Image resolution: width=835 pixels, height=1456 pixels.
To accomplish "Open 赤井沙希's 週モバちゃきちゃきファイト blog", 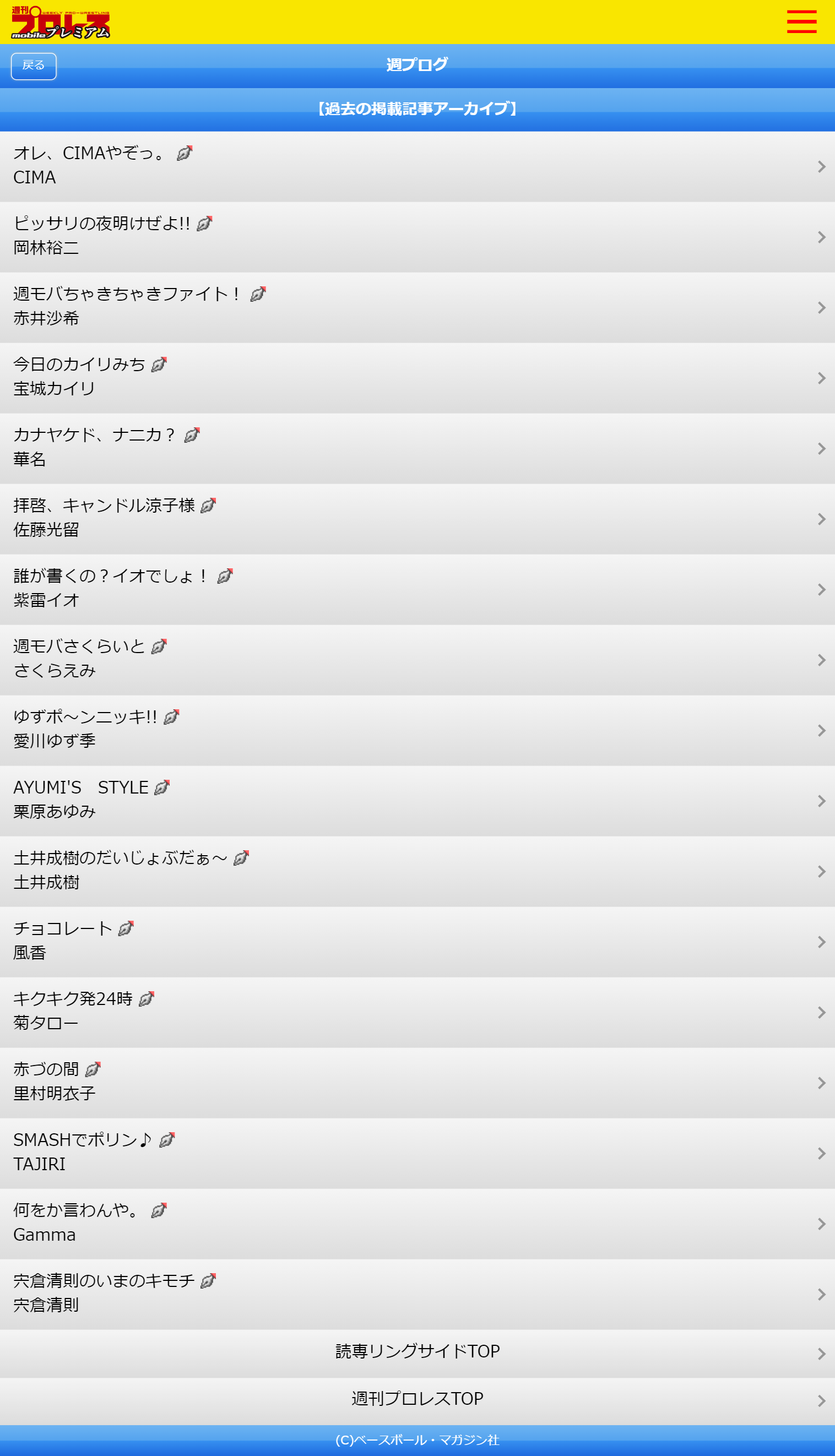I will 417,308.
